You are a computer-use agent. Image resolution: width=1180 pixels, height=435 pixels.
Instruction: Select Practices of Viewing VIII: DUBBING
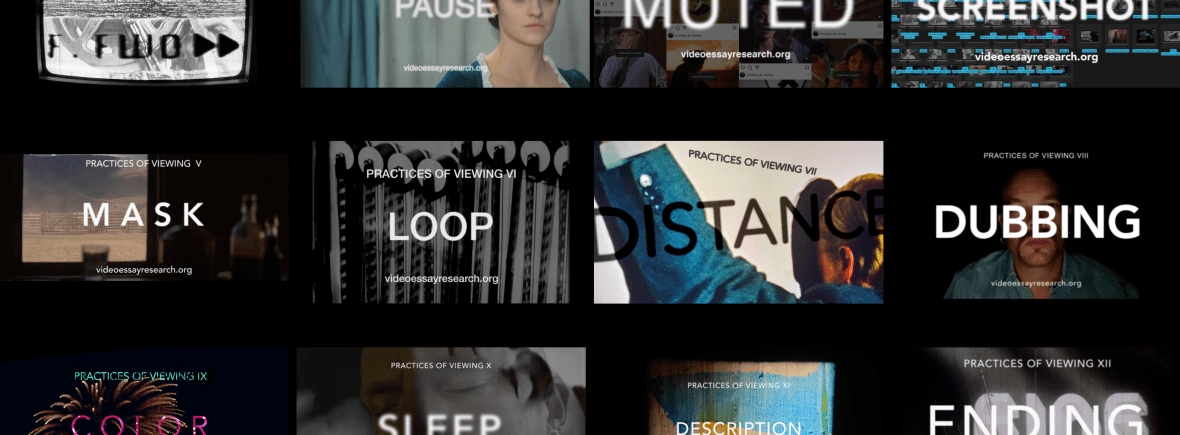(1037, 222)
